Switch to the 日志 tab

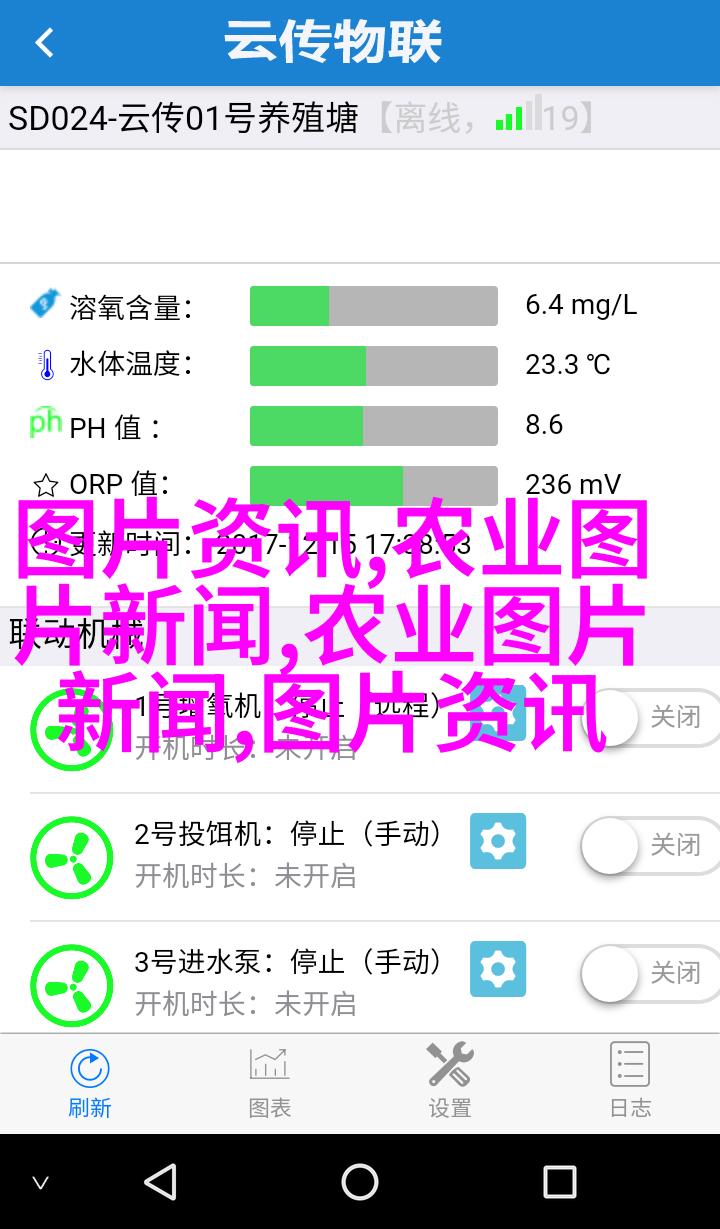click(x=630, y=1083)
